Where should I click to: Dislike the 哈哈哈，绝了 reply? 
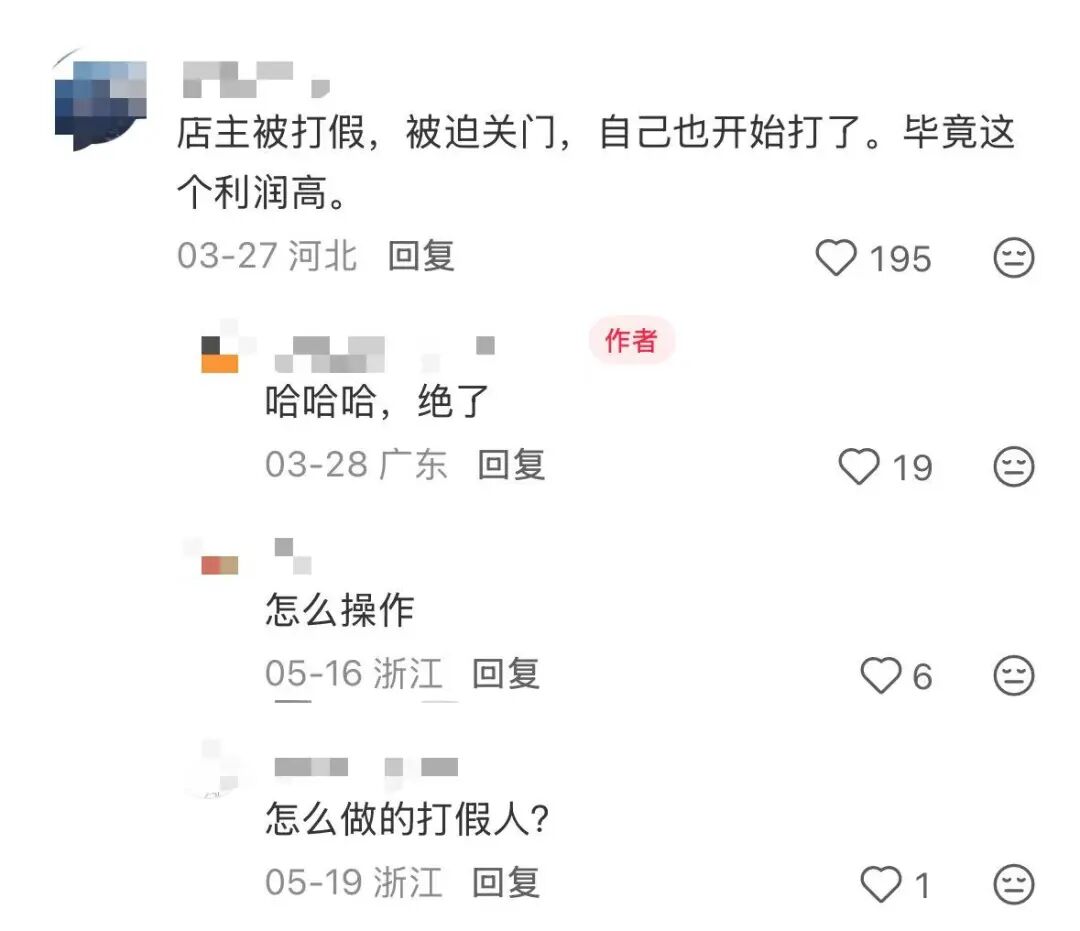point(1013,467)
